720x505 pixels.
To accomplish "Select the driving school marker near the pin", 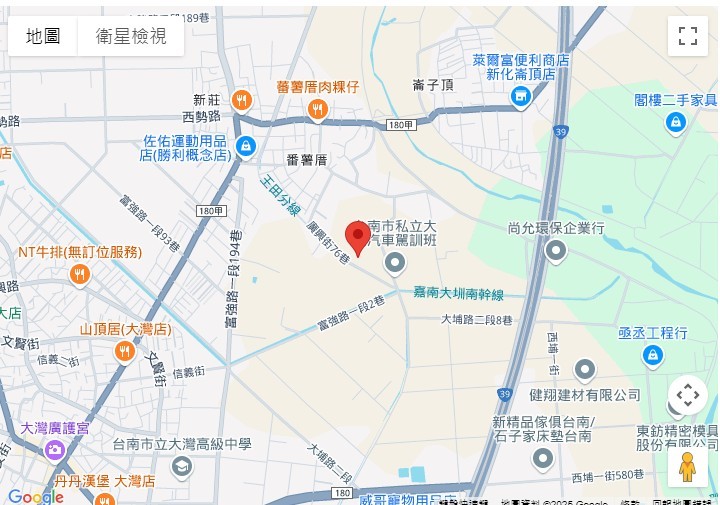I will 396,263.
